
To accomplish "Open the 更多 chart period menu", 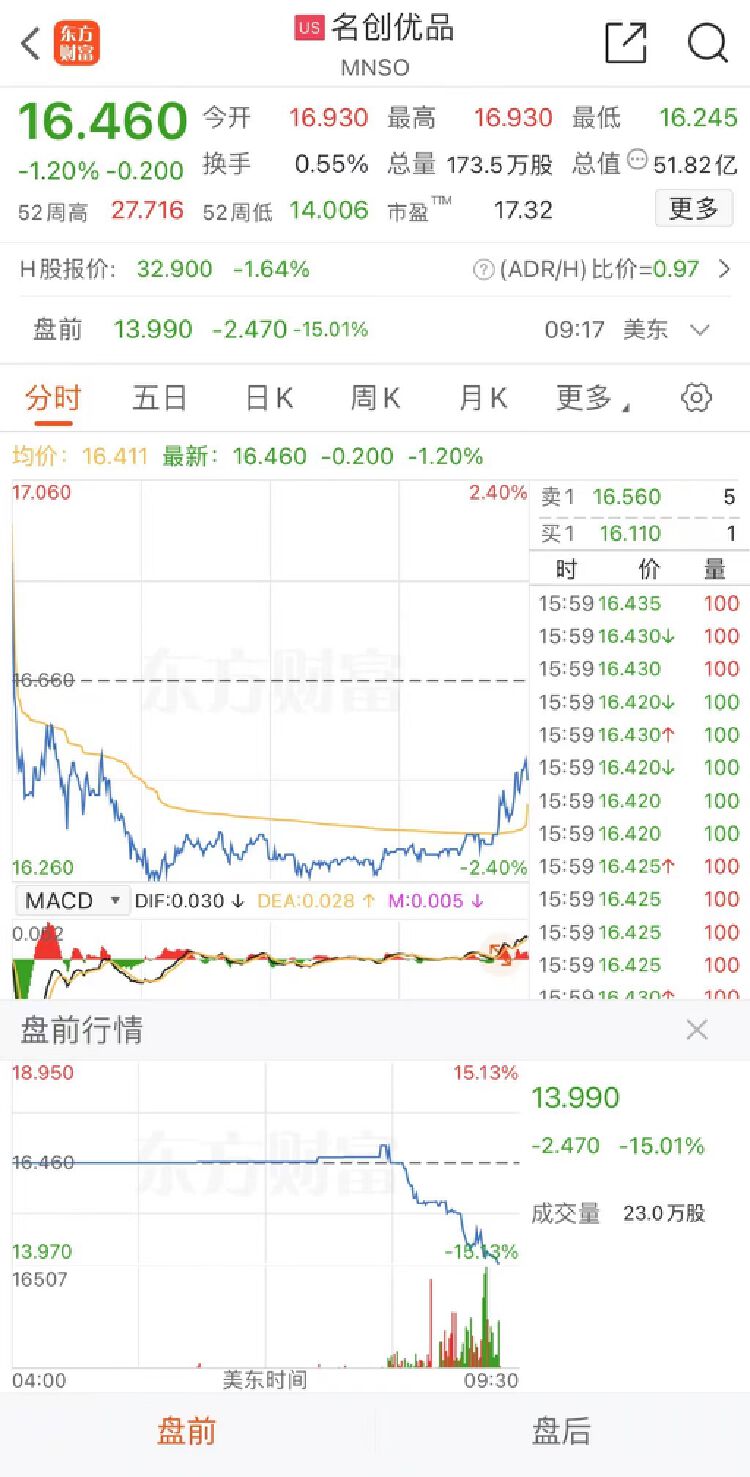I will pos(592,398).
